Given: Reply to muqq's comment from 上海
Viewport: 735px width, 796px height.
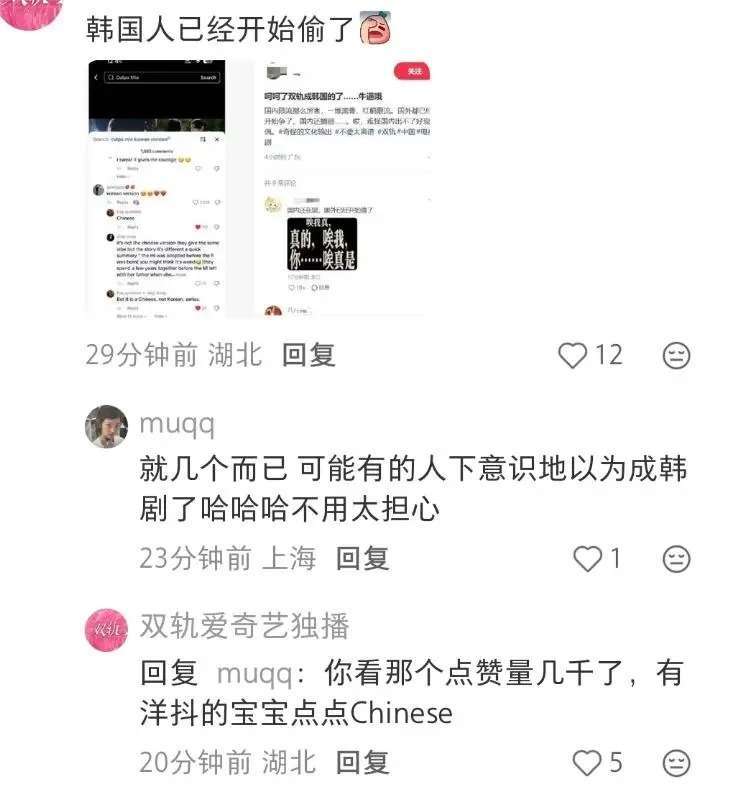Looking at the screenshot, I should point(361,558).
